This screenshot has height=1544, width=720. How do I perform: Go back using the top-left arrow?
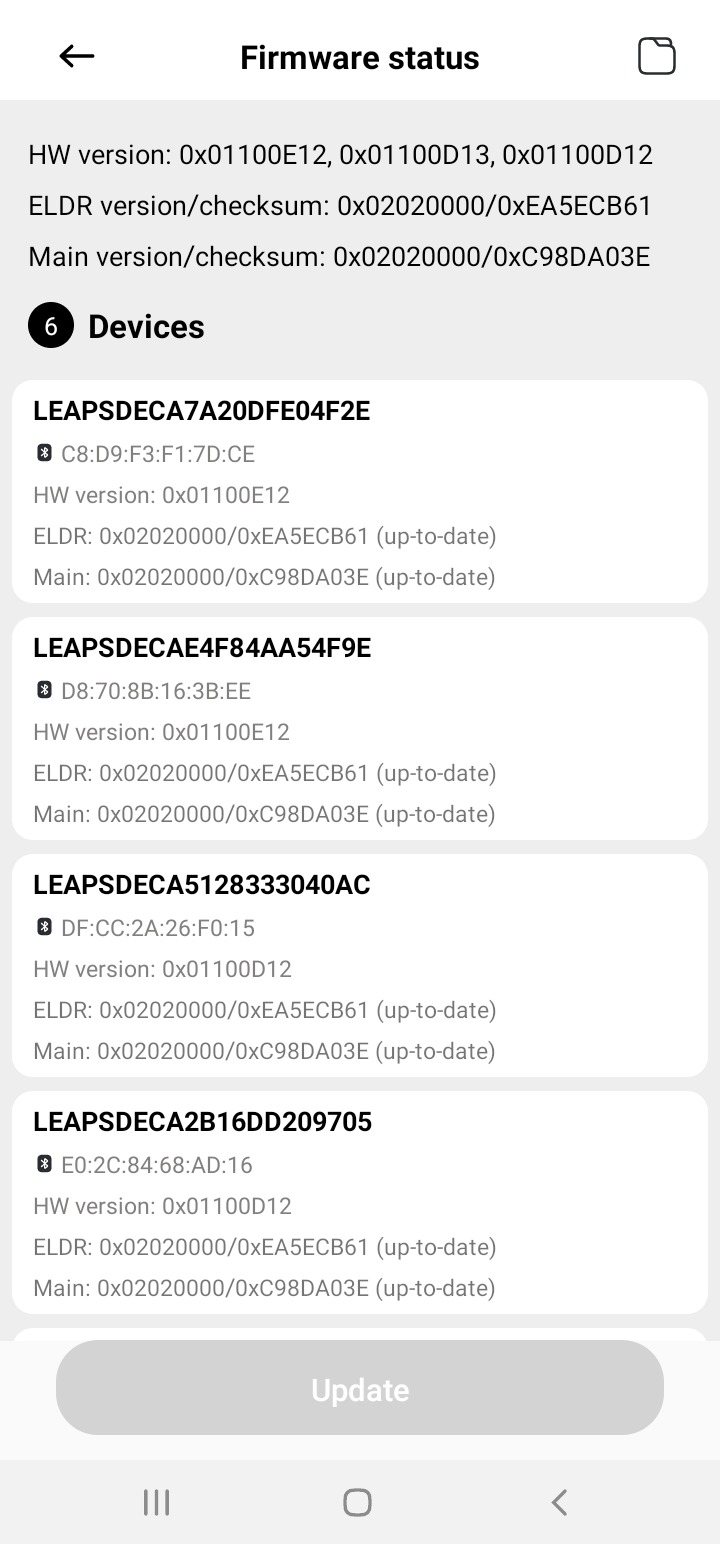(77, 57)
